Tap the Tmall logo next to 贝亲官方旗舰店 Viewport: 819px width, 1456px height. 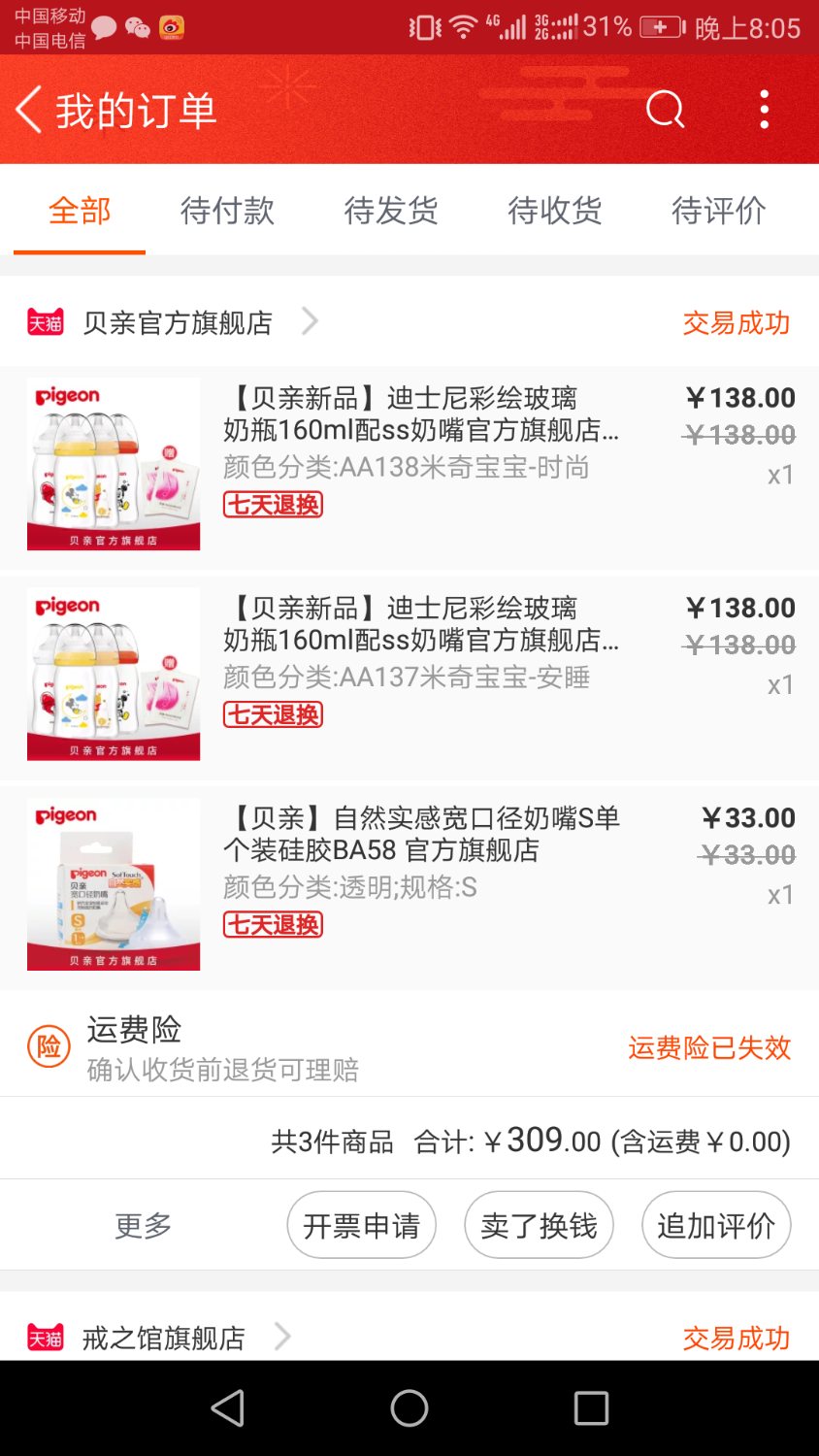point(45,321)
